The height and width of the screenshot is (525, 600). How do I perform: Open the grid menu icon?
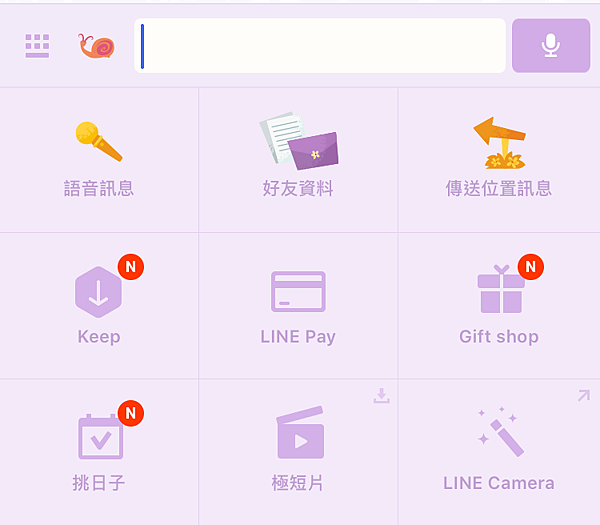(x=37, y=46)
